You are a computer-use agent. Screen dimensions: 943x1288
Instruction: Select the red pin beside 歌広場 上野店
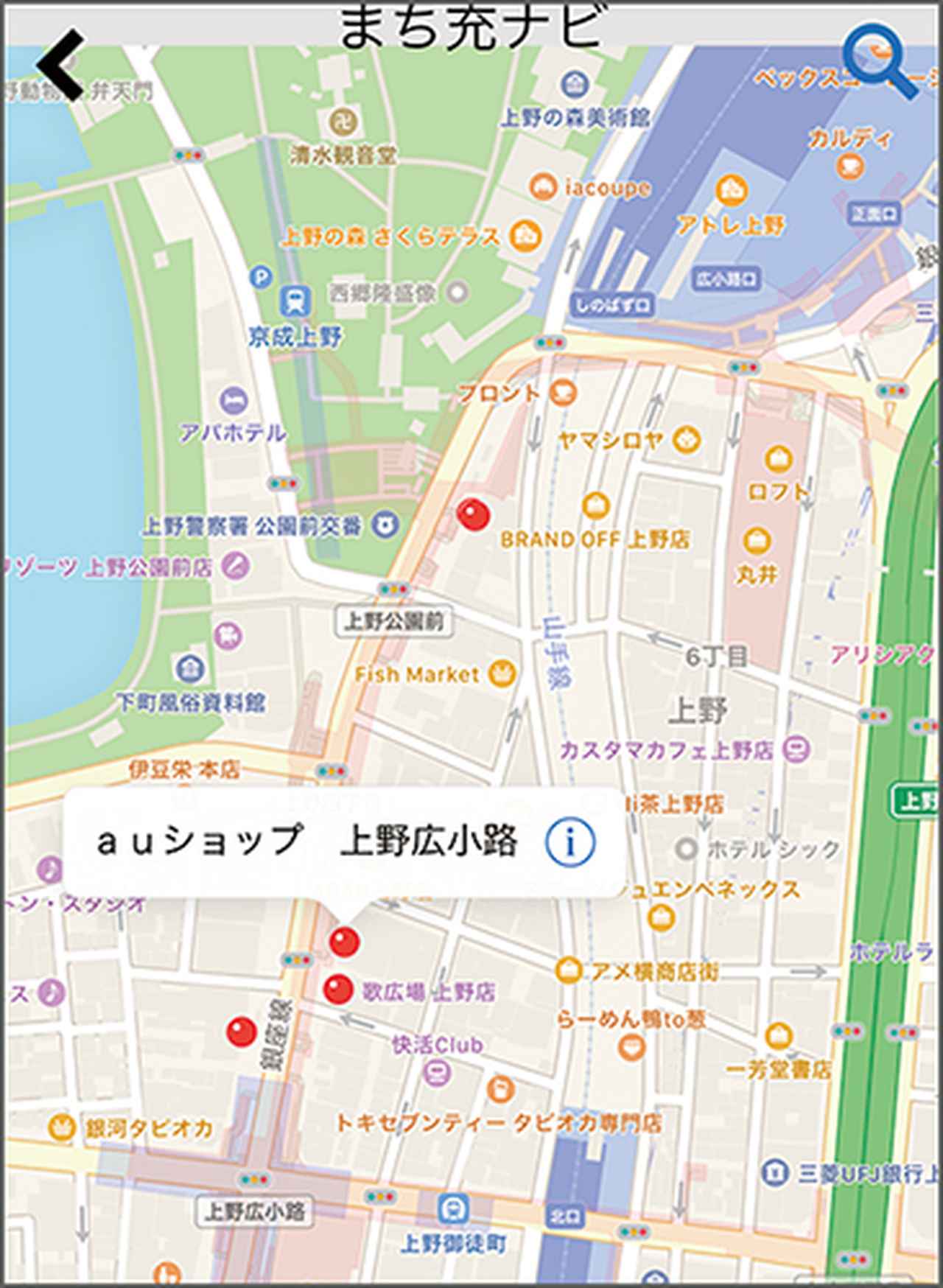(x=338, y=989)
